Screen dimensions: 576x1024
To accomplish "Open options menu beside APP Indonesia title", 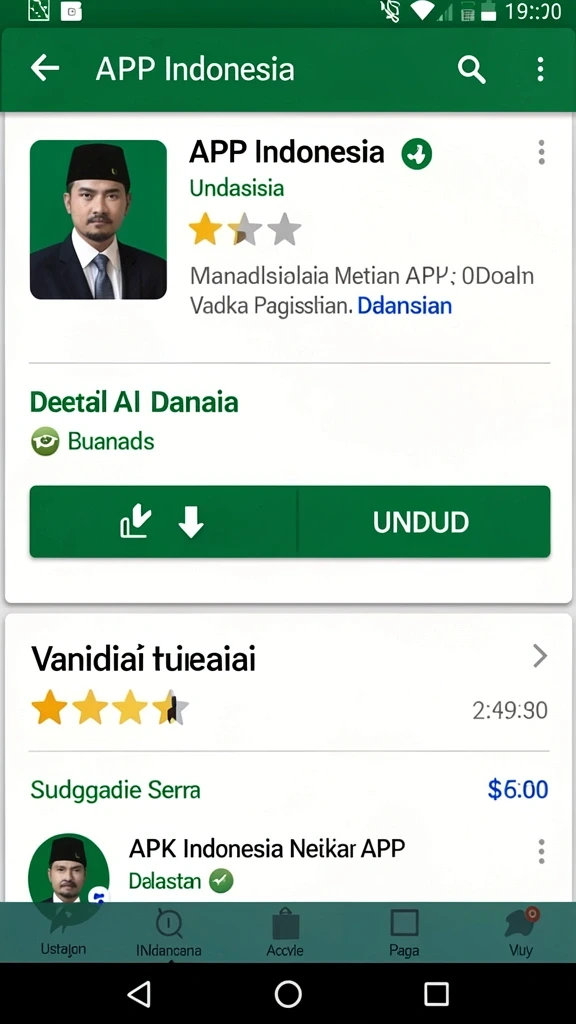I will pyautogui.click(x=541, y=152).
